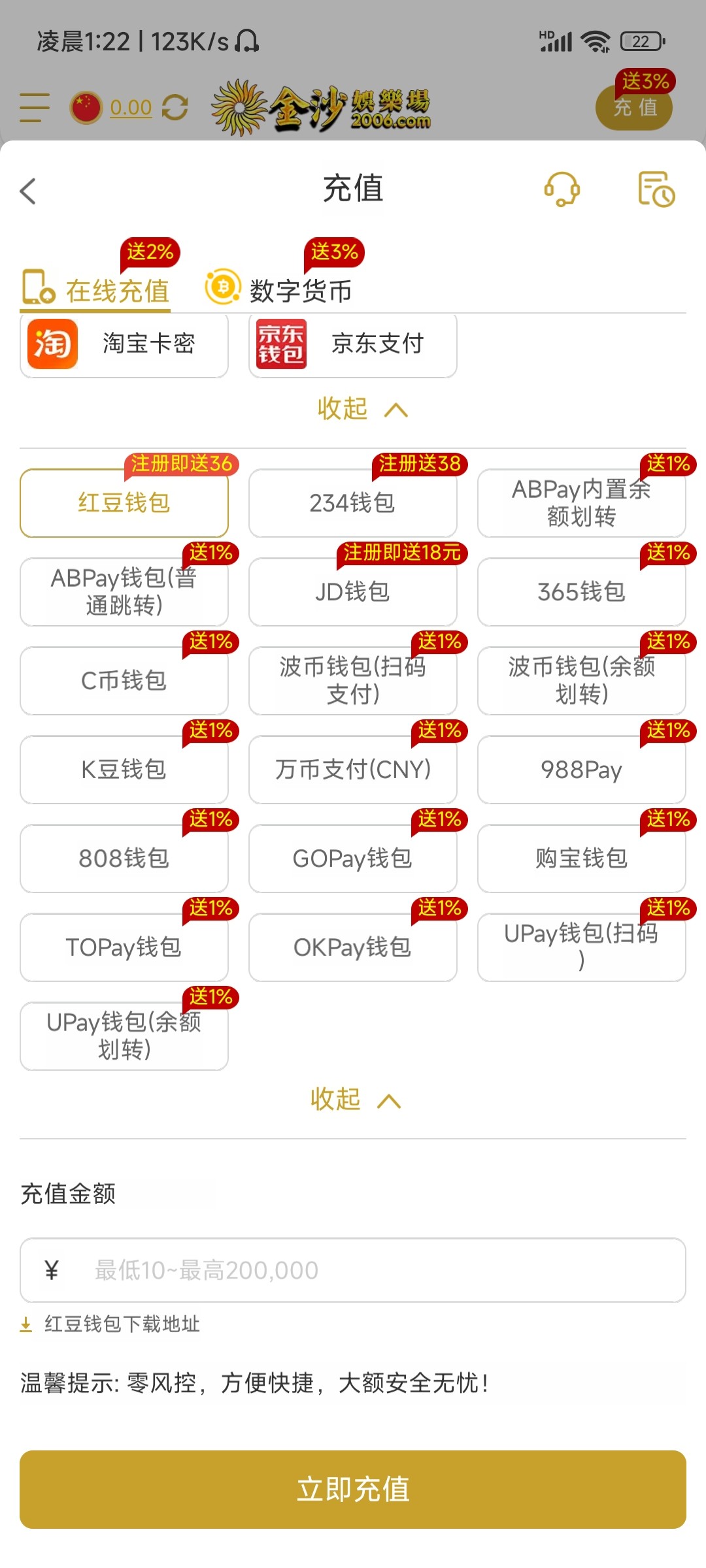This screenshot has width=706, height=1568.
Task: Select OKPay钱包 option
Action: [353, 947]
